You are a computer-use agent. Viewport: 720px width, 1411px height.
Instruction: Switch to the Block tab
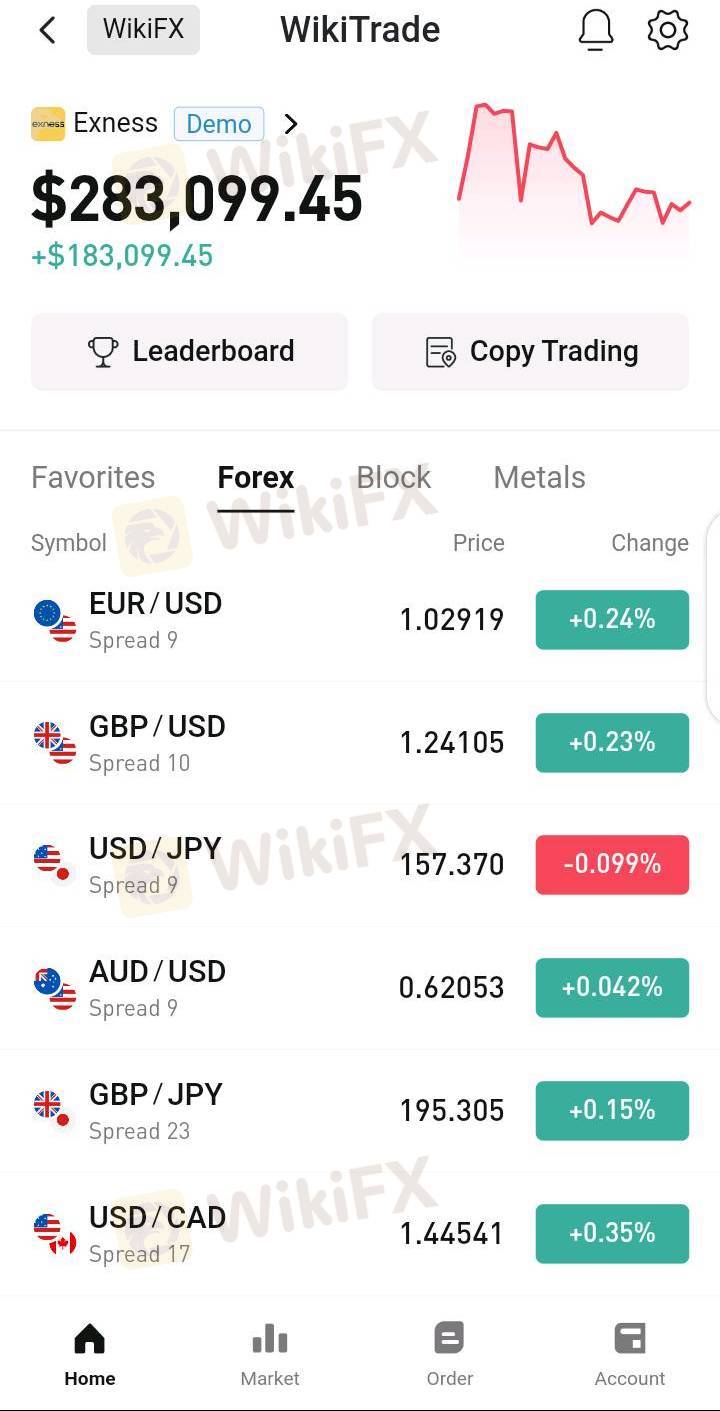pyautogui.click(x=394, y=478)
